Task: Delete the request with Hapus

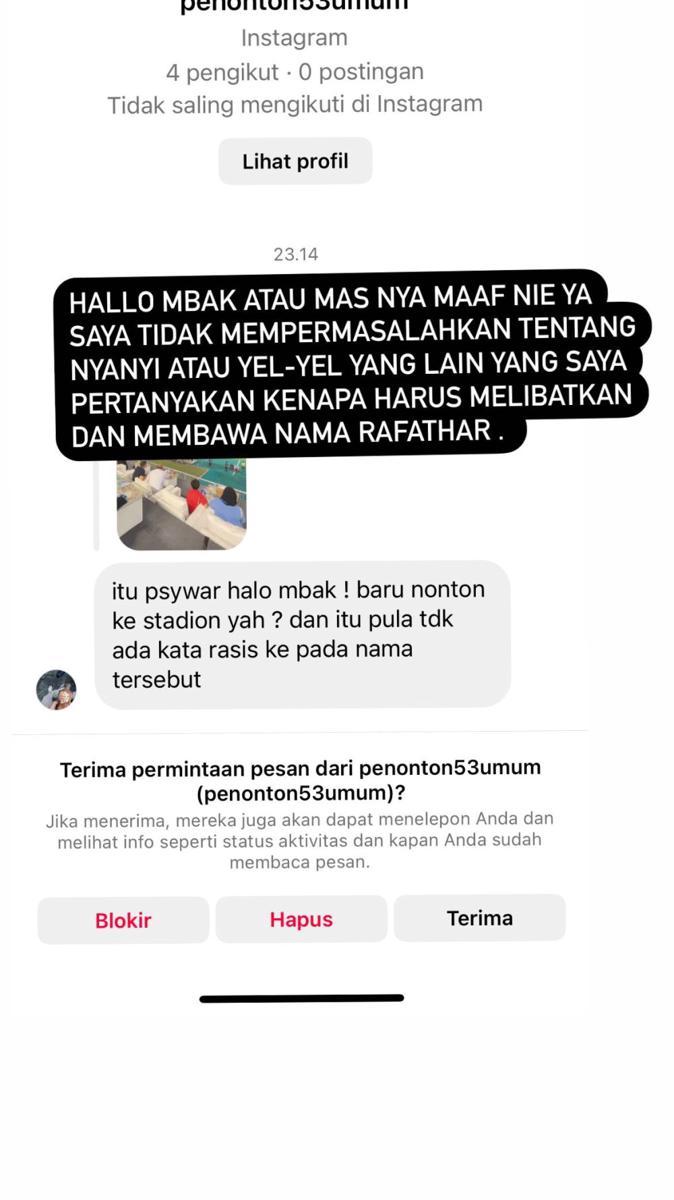Action: pos(301,920)
